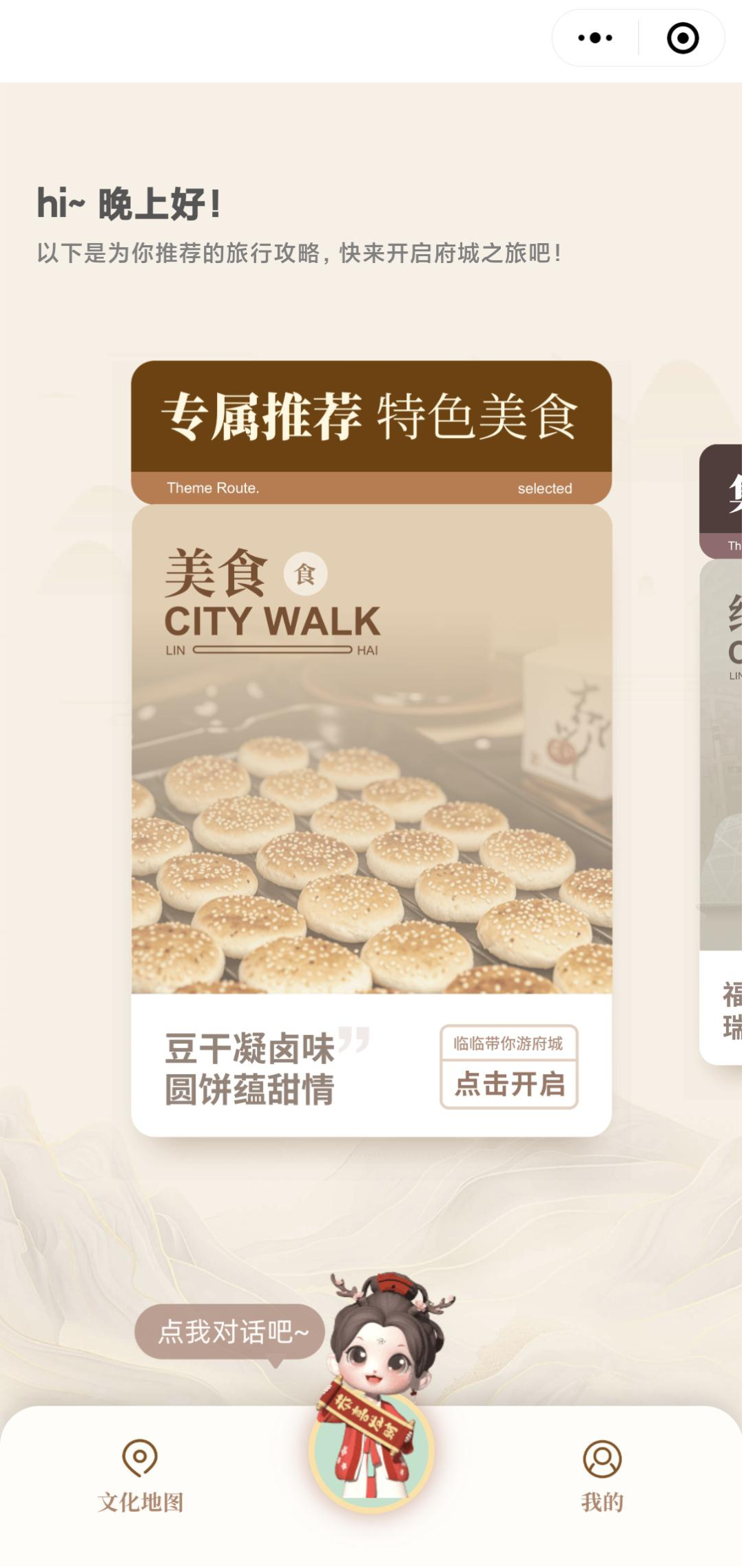Screen dimensions: 744x1568
Task: Tap 点击开启 to start the food route
Action: (509, 1084)
